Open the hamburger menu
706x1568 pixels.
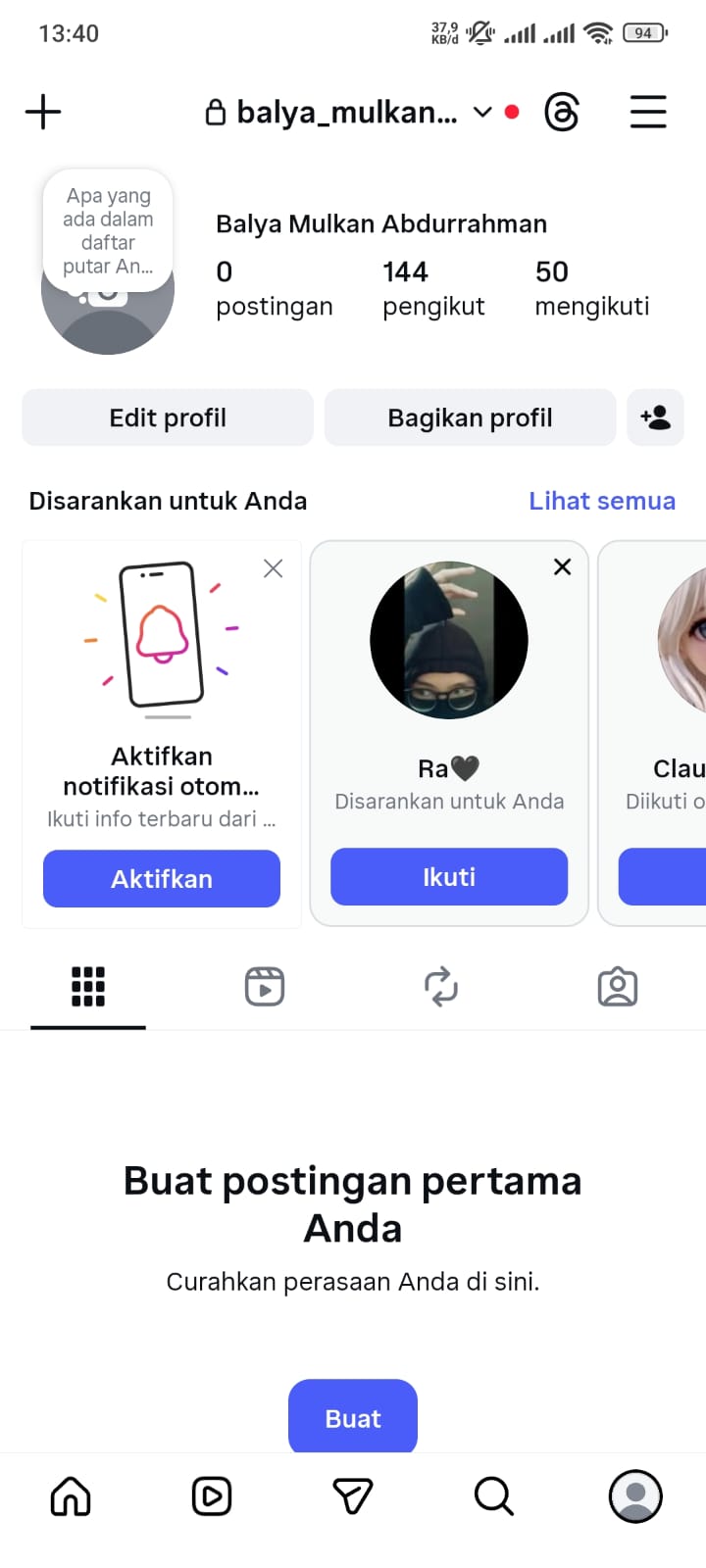coord(647,113)
